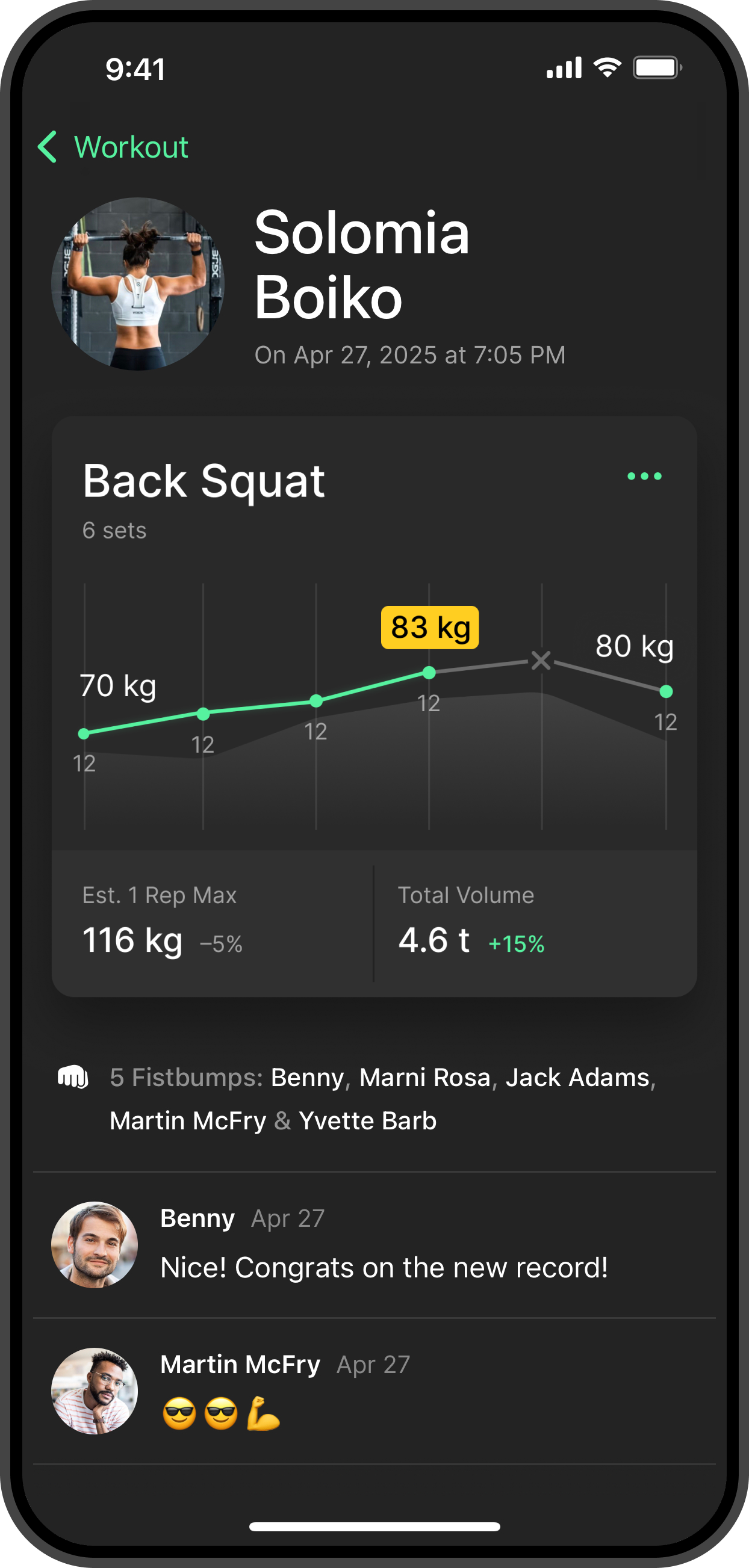View Martin McFry's avatar on his comment
This screenshot has height=1568, width=749.
pyautogui.click(x=95, y=1391)
